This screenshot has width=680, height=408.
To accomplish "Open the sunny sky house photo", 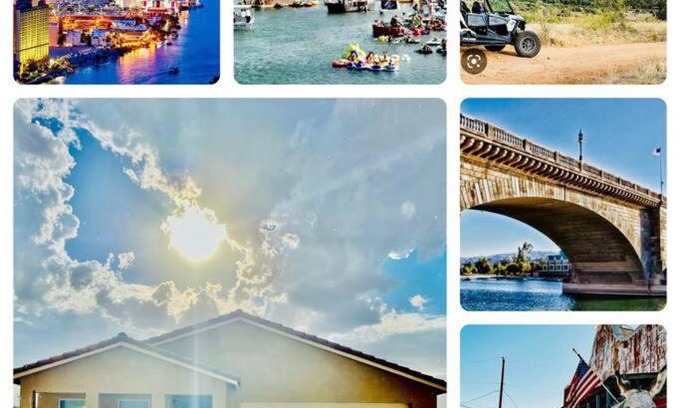I will click(x=230, y=250).
